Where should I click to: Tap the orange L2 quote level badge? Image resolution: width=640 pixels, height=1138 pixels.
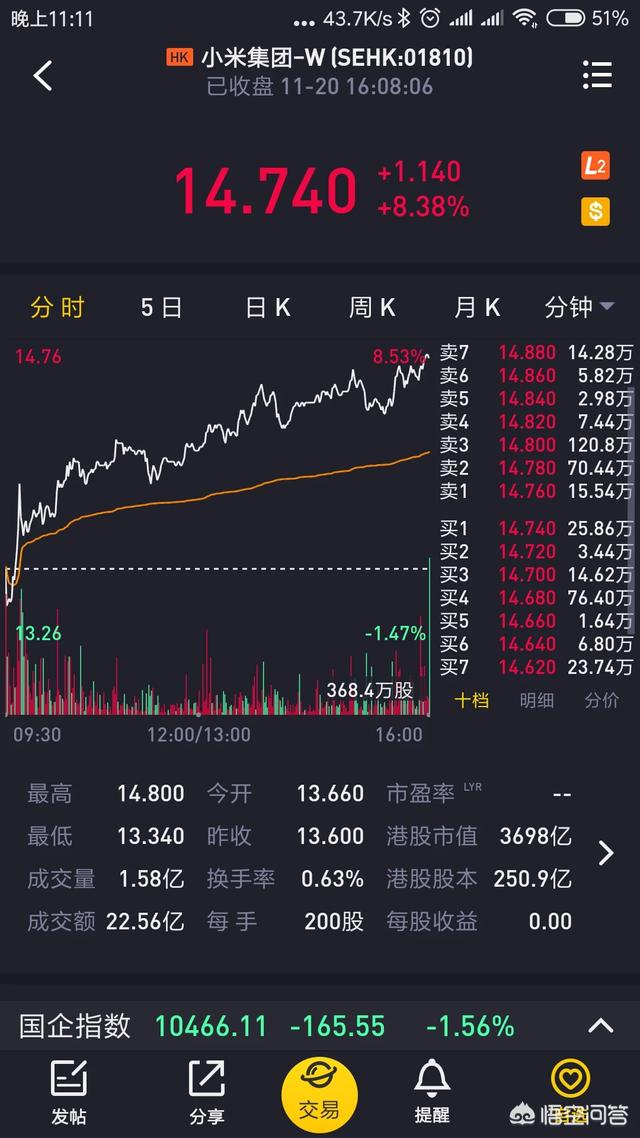595,166
